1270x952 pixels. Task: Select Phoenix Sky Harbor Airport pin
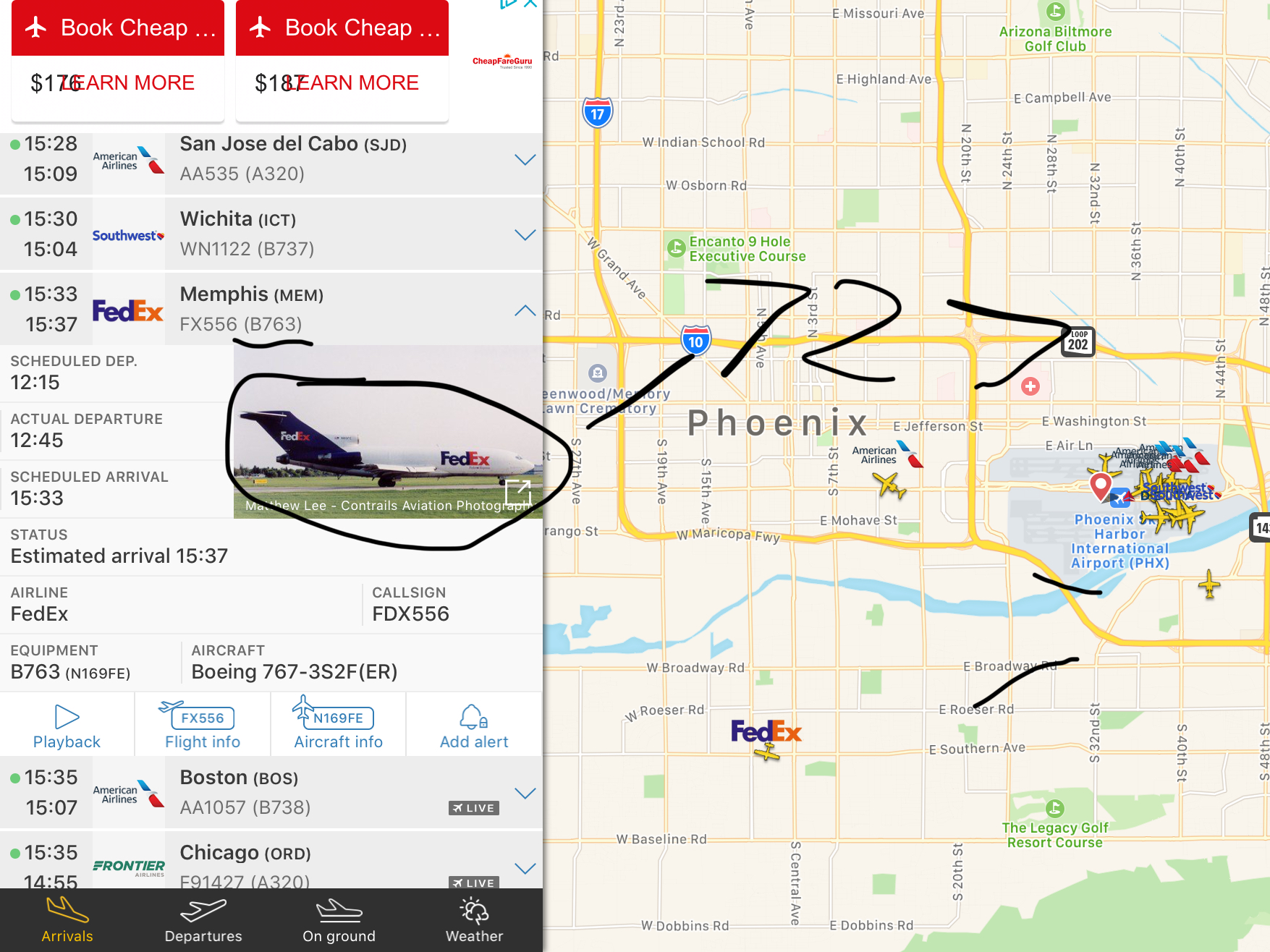[1101, 485]
